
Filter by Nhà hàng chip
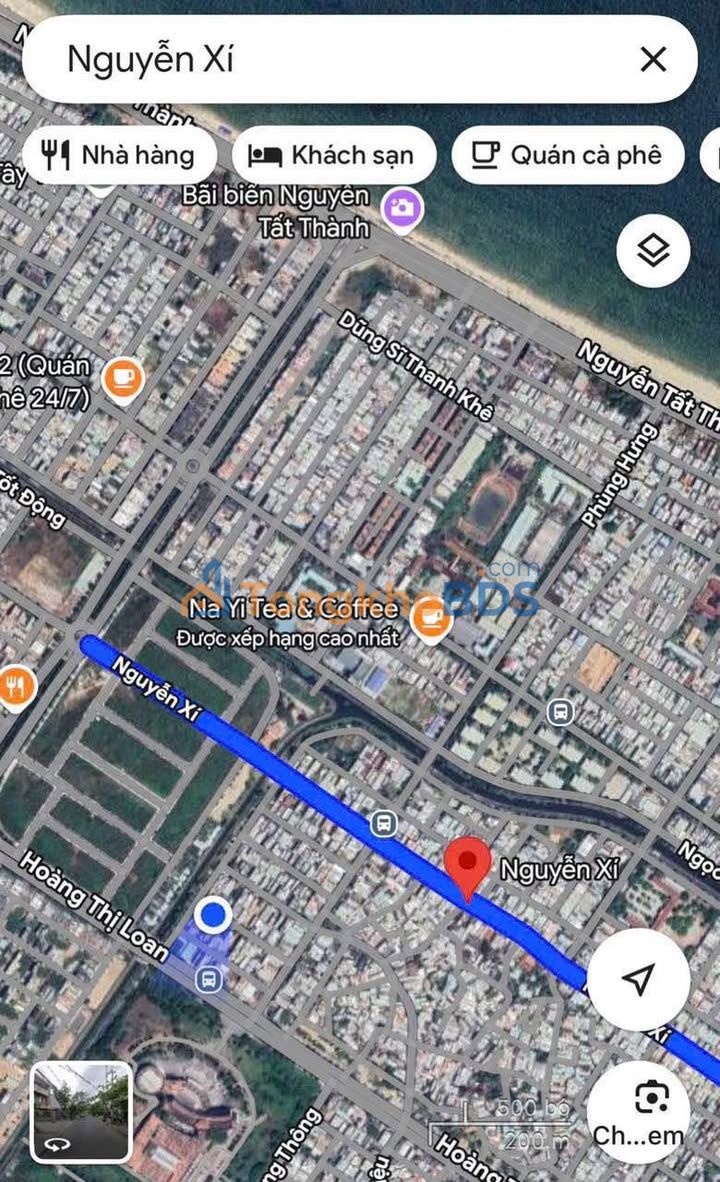tap(119, 155)
